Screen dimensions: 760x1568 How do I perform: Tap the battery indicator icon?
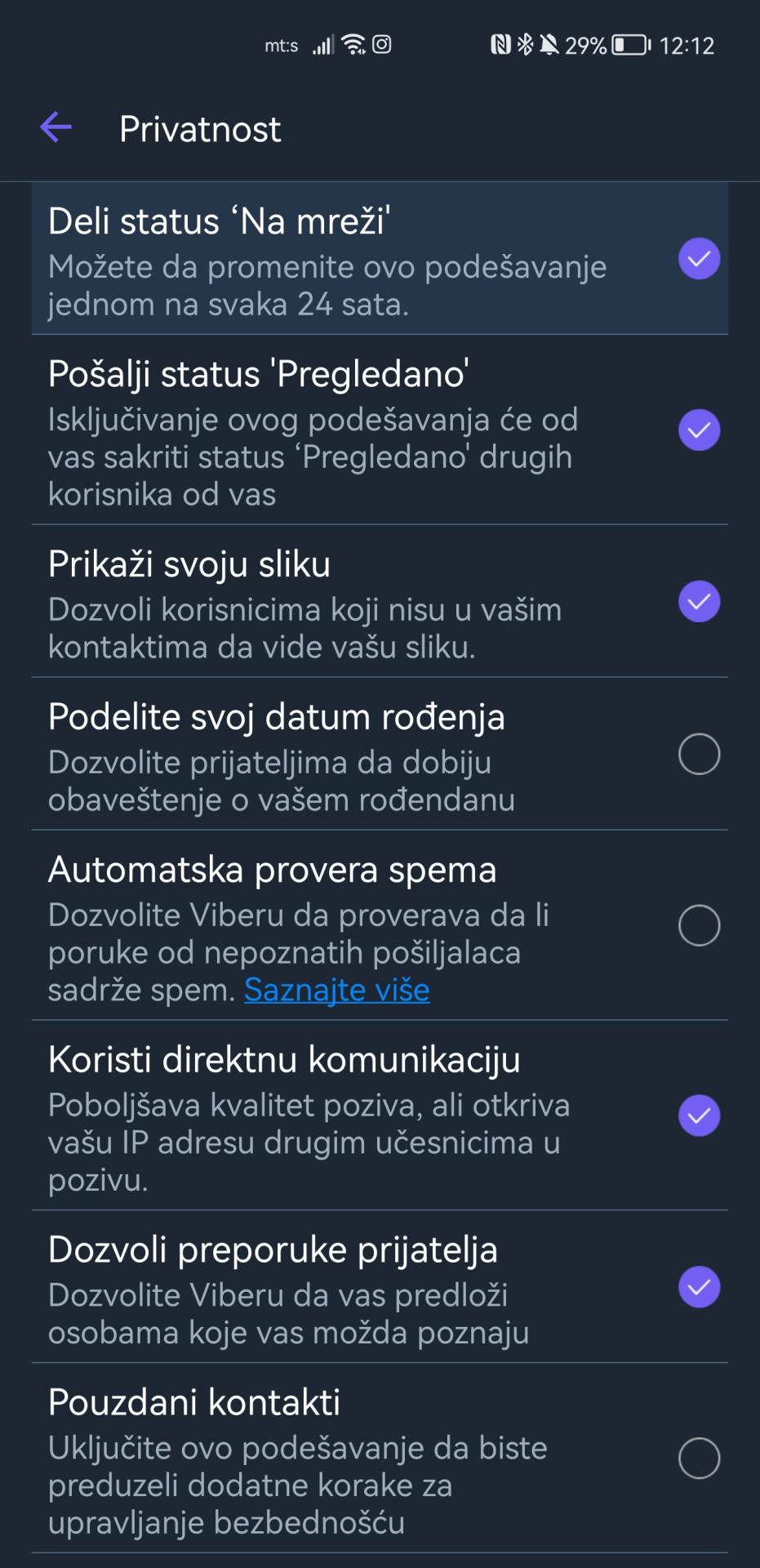[x=629, y=45]
